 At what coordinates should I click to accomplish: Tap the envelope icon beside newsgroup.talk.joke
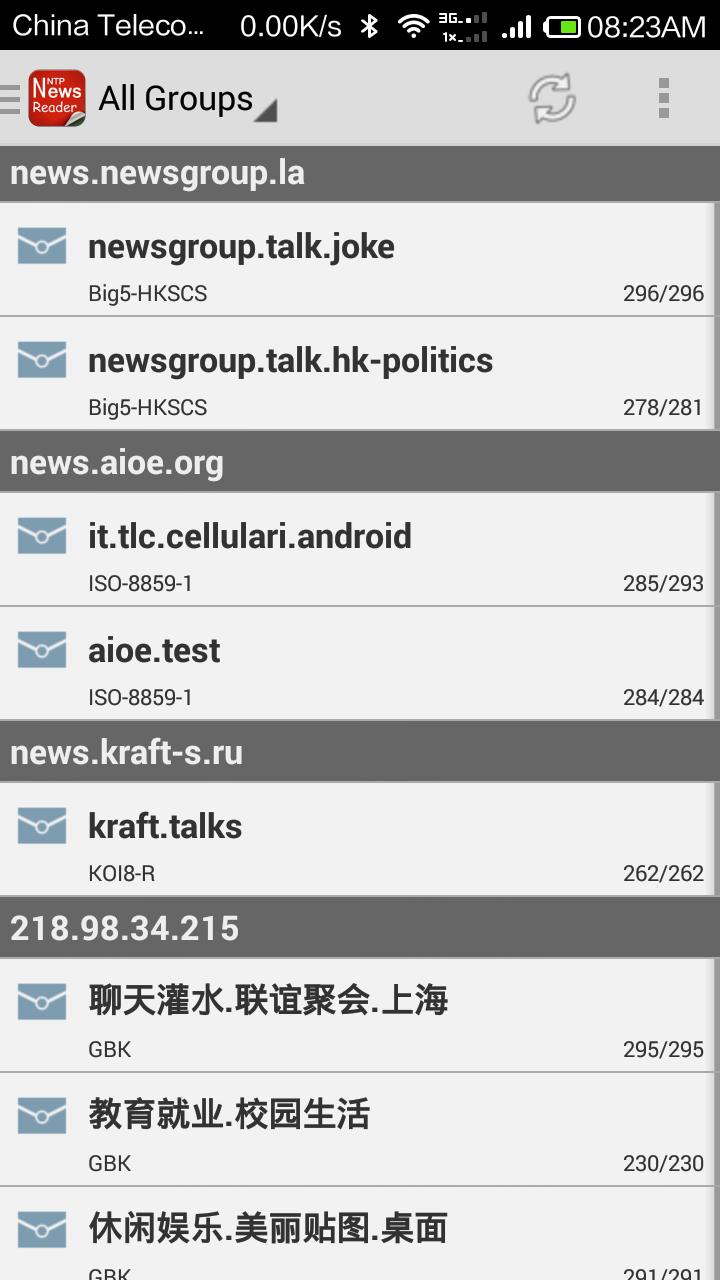pyautogui.click(x=41, y=245)
